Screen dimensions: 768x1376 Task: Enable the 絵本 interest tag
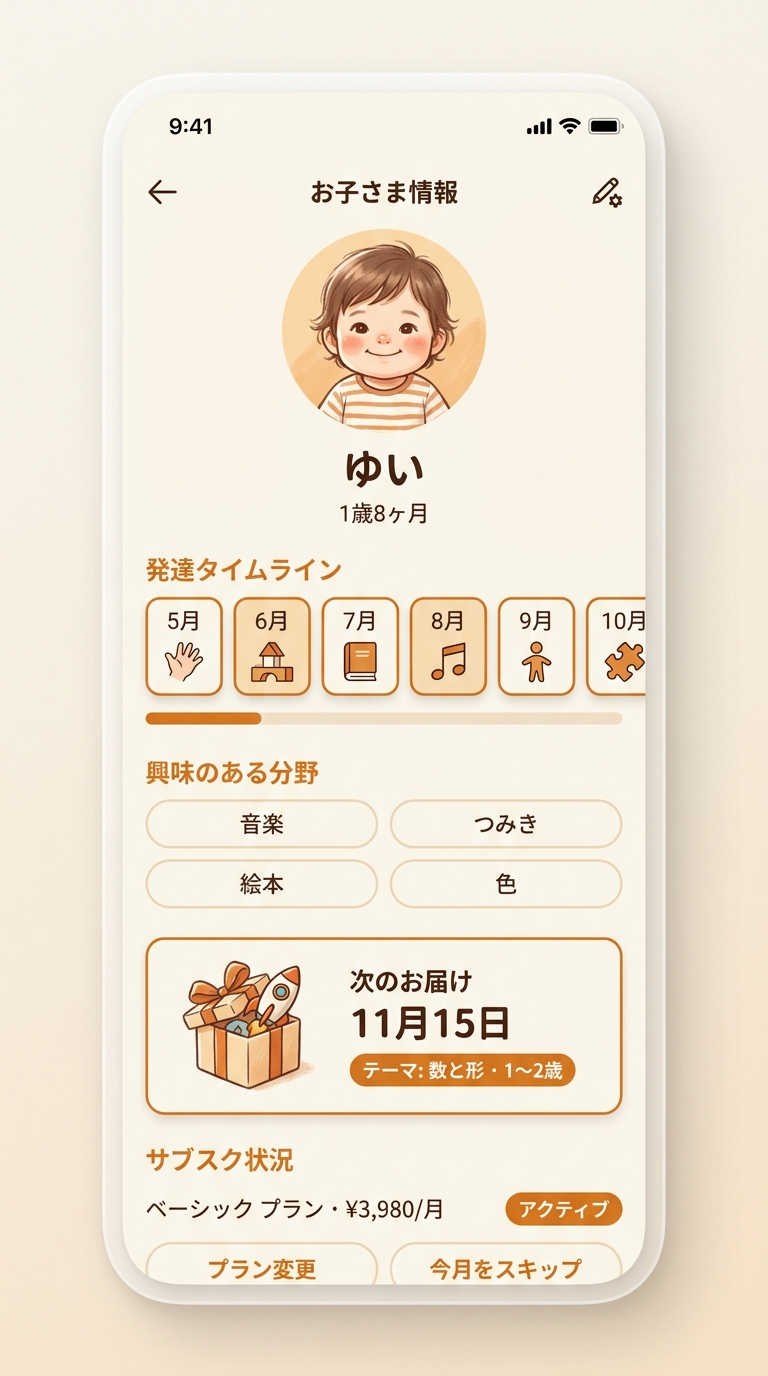click(x=261, y=883)
